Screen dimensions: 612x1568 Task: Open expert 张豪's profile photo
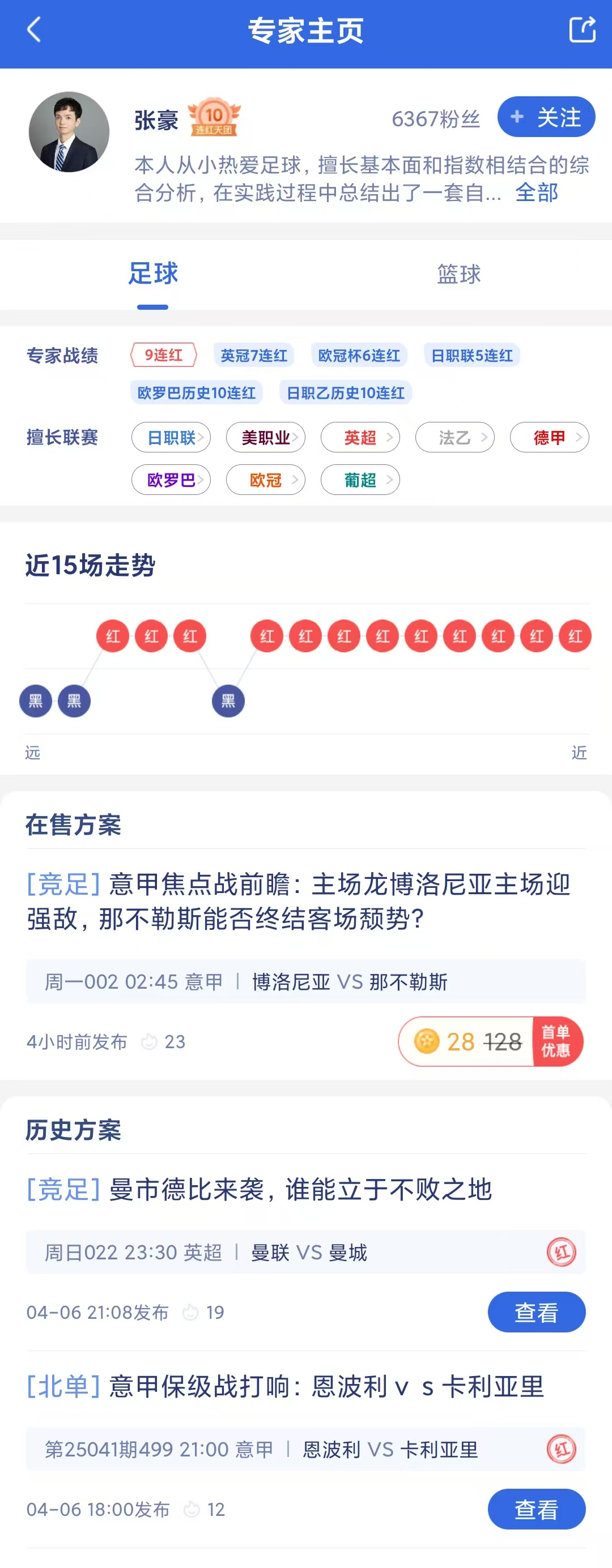(69, 132)
